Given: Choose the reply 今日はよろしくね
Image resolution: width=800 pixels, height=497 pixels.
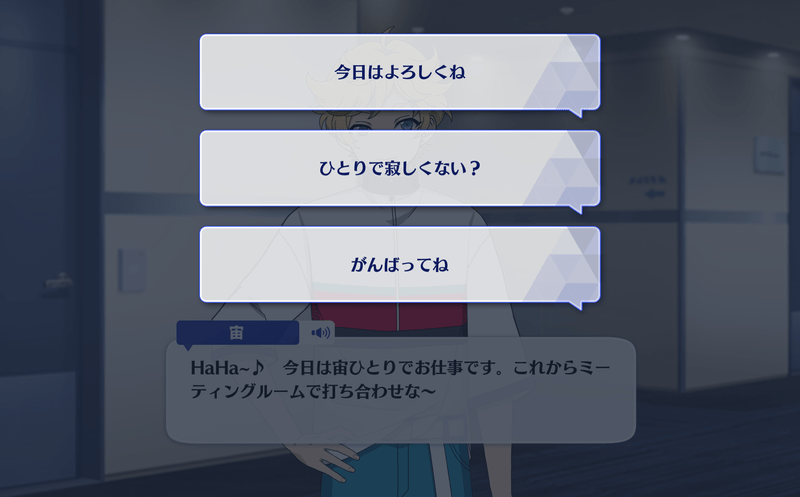Looking at the screenshot, I should pyautogui.click(x=399, y=73).
